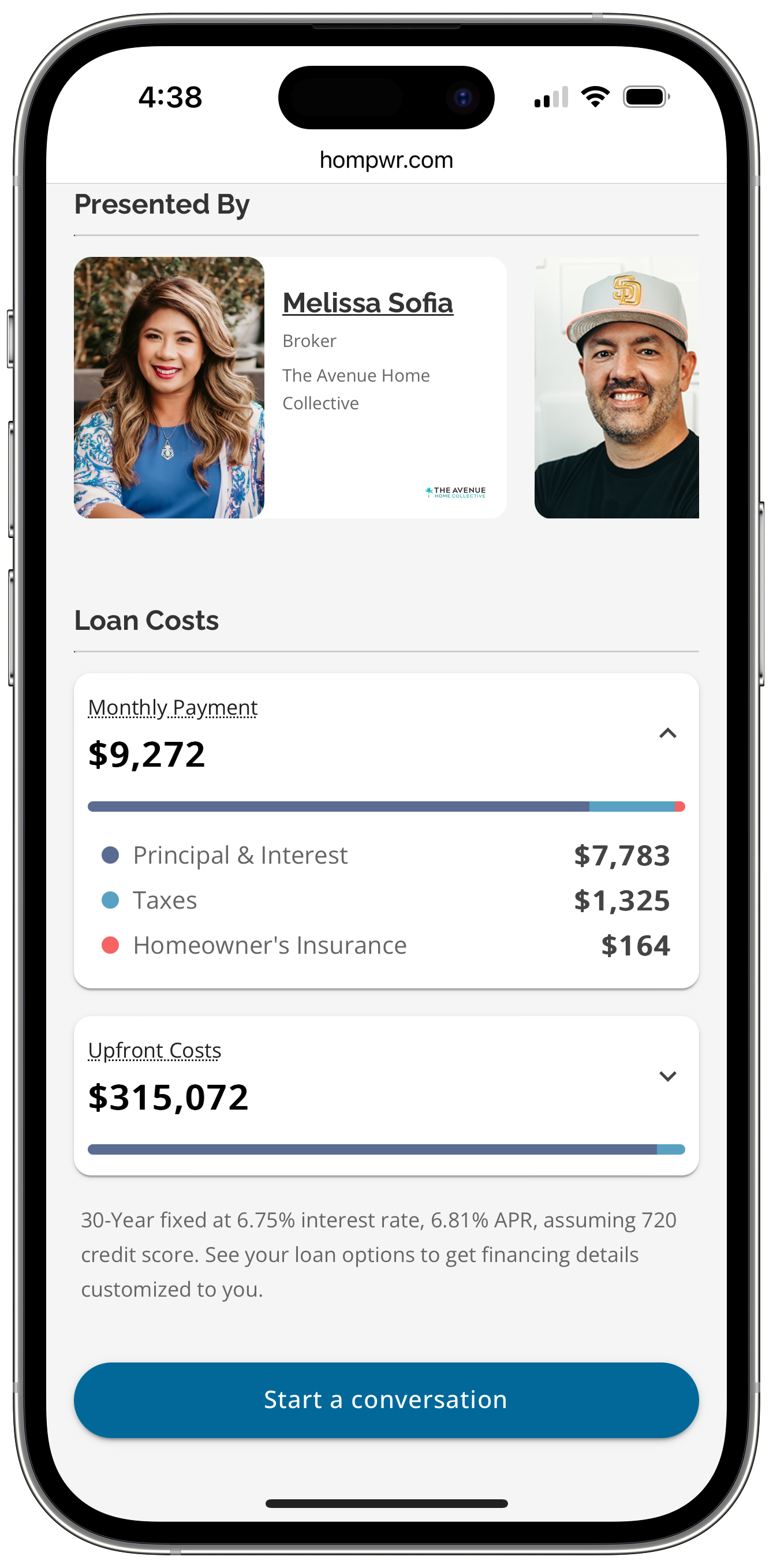Open Melissa Sofia's profile link

(x=368, y=303)
